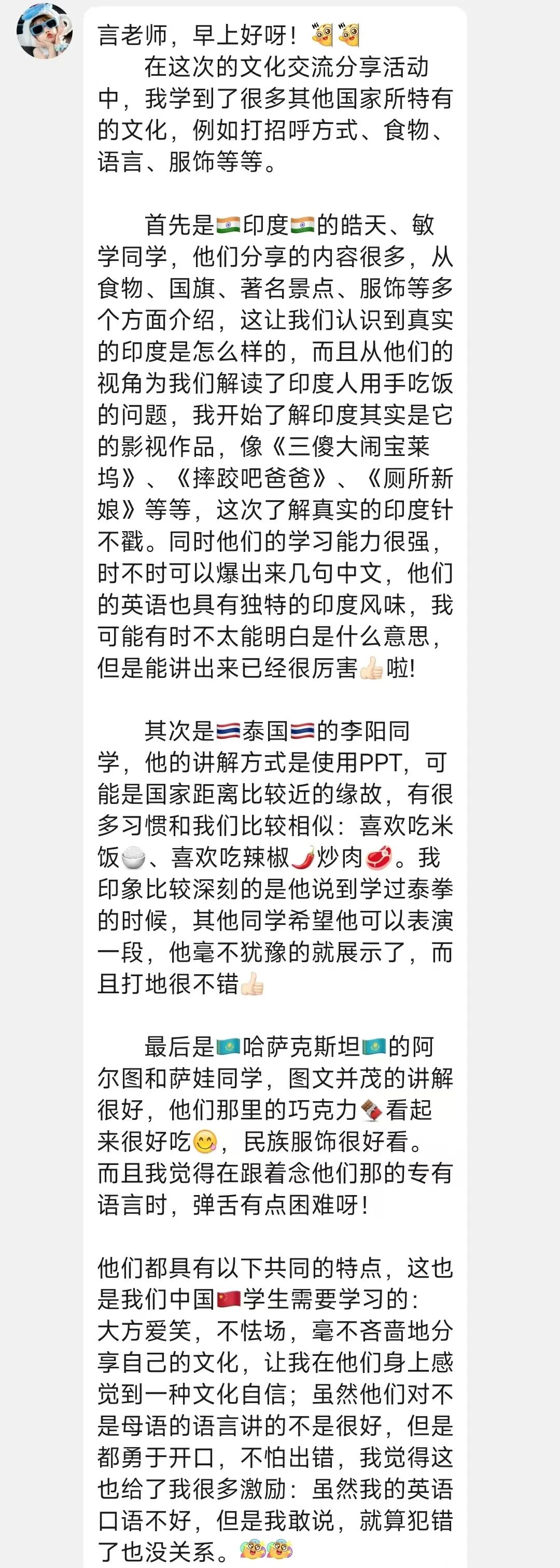This screenshot has width=560, height=1568.
Task: Open the message sender's profile avatar
Action: (45, 32)
